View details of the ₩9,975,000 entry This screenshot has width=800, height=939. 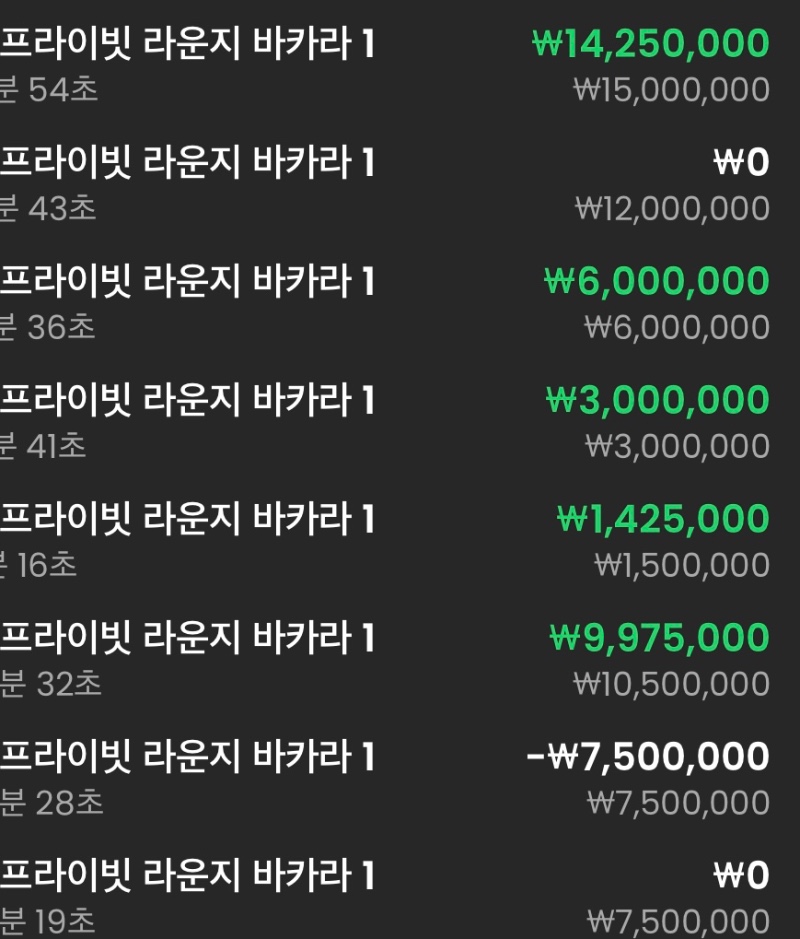pyautogui.click(x=400, y=660)
